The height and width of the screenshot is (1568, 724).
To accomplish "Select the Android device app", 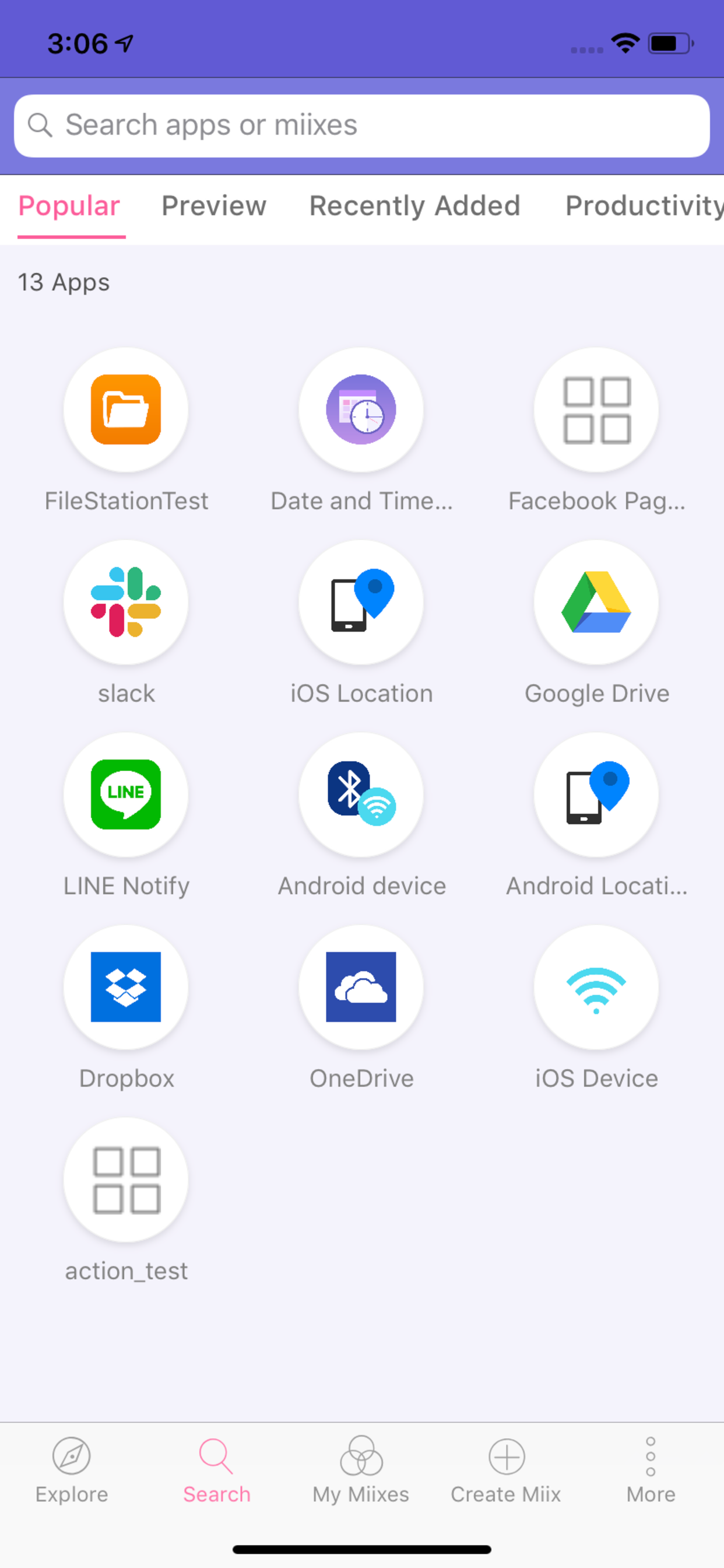I will [x=361, y=794].
